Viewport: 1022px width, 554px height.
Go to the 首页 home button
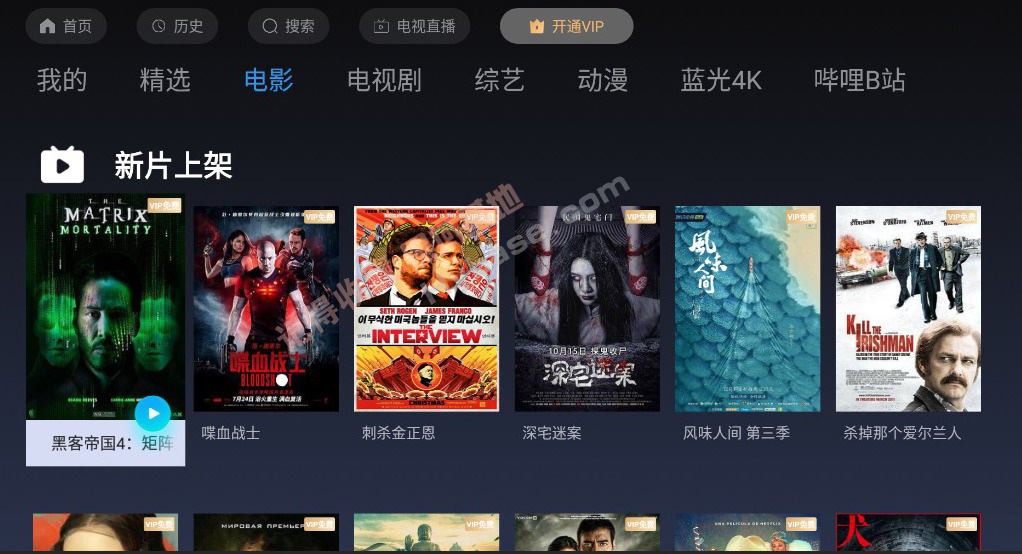pos(66,27)
